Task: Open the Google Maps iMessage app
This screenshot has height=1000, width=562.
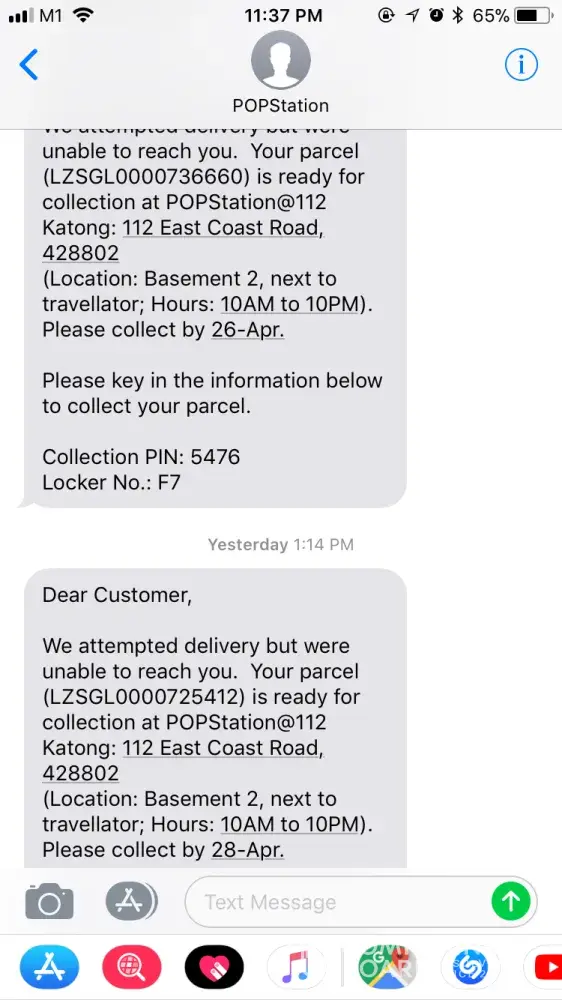Action: [388, 967]
